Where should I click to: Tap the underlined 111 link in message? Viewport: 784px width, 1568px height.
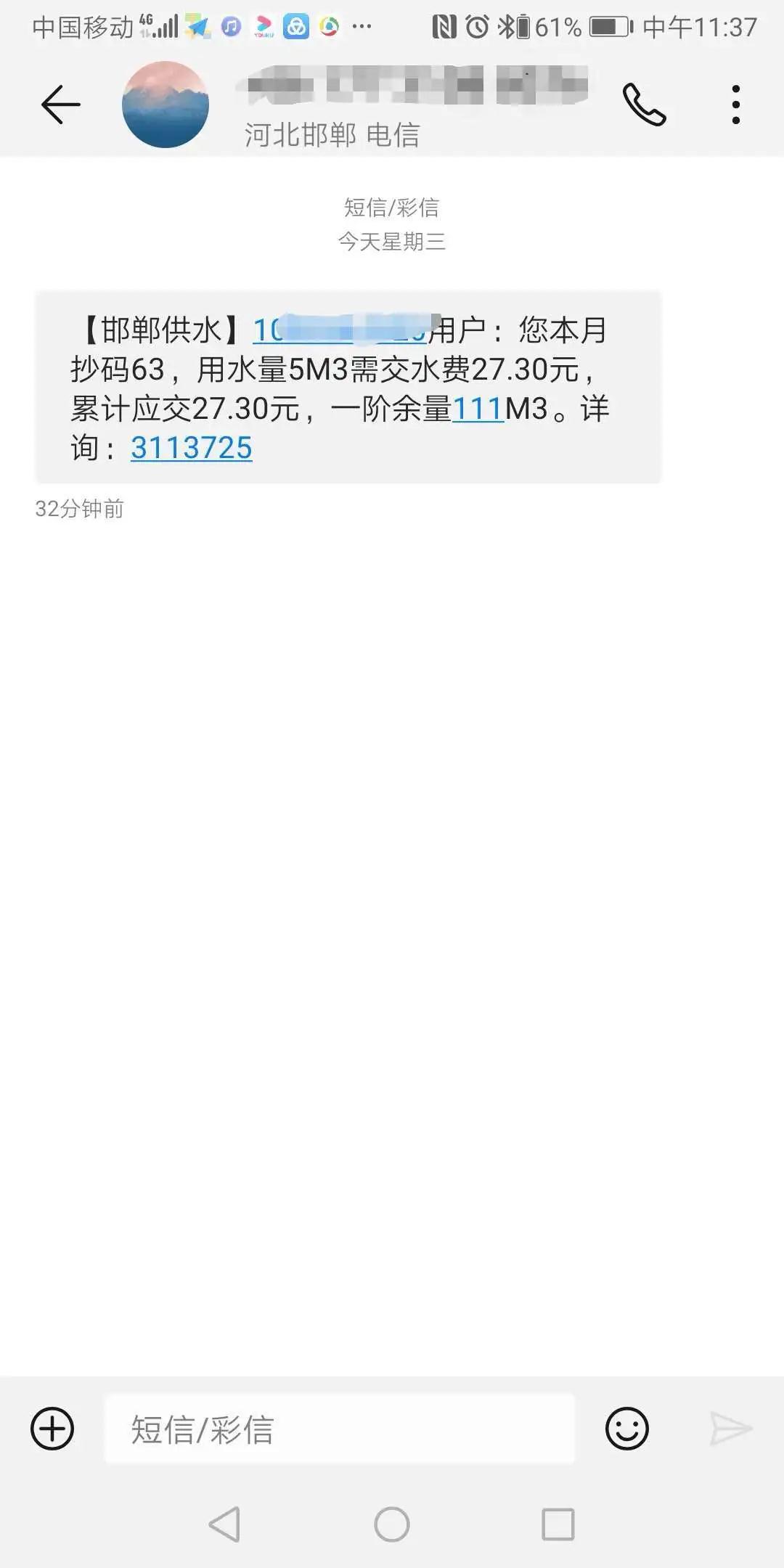[478, 409]
